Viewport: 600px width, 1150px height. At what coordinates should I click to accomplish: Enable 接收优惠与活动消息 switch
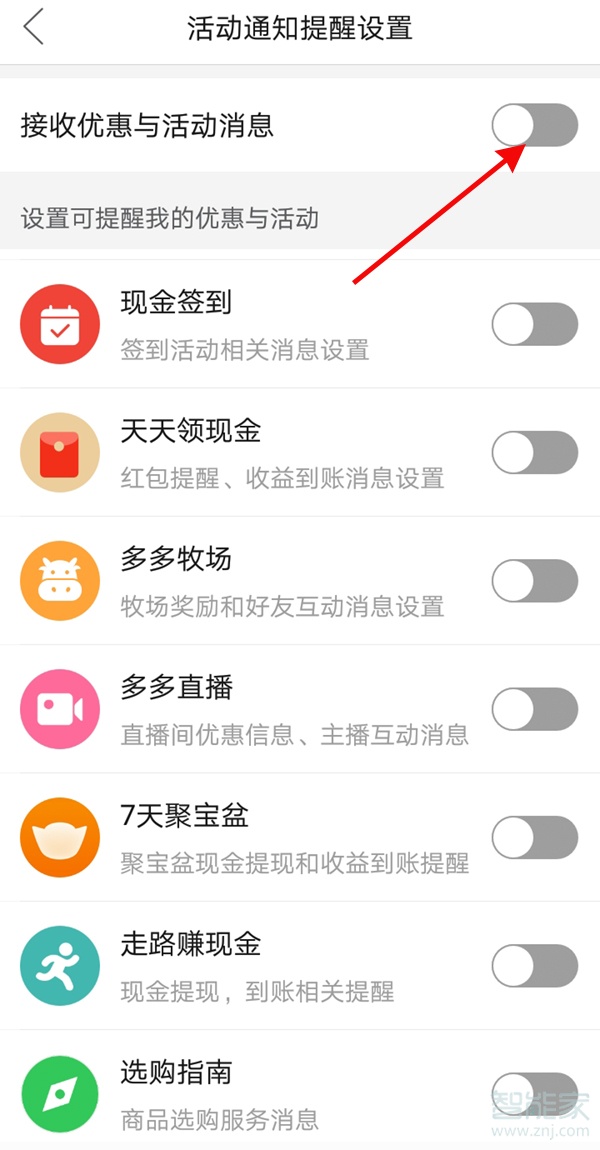534,126
